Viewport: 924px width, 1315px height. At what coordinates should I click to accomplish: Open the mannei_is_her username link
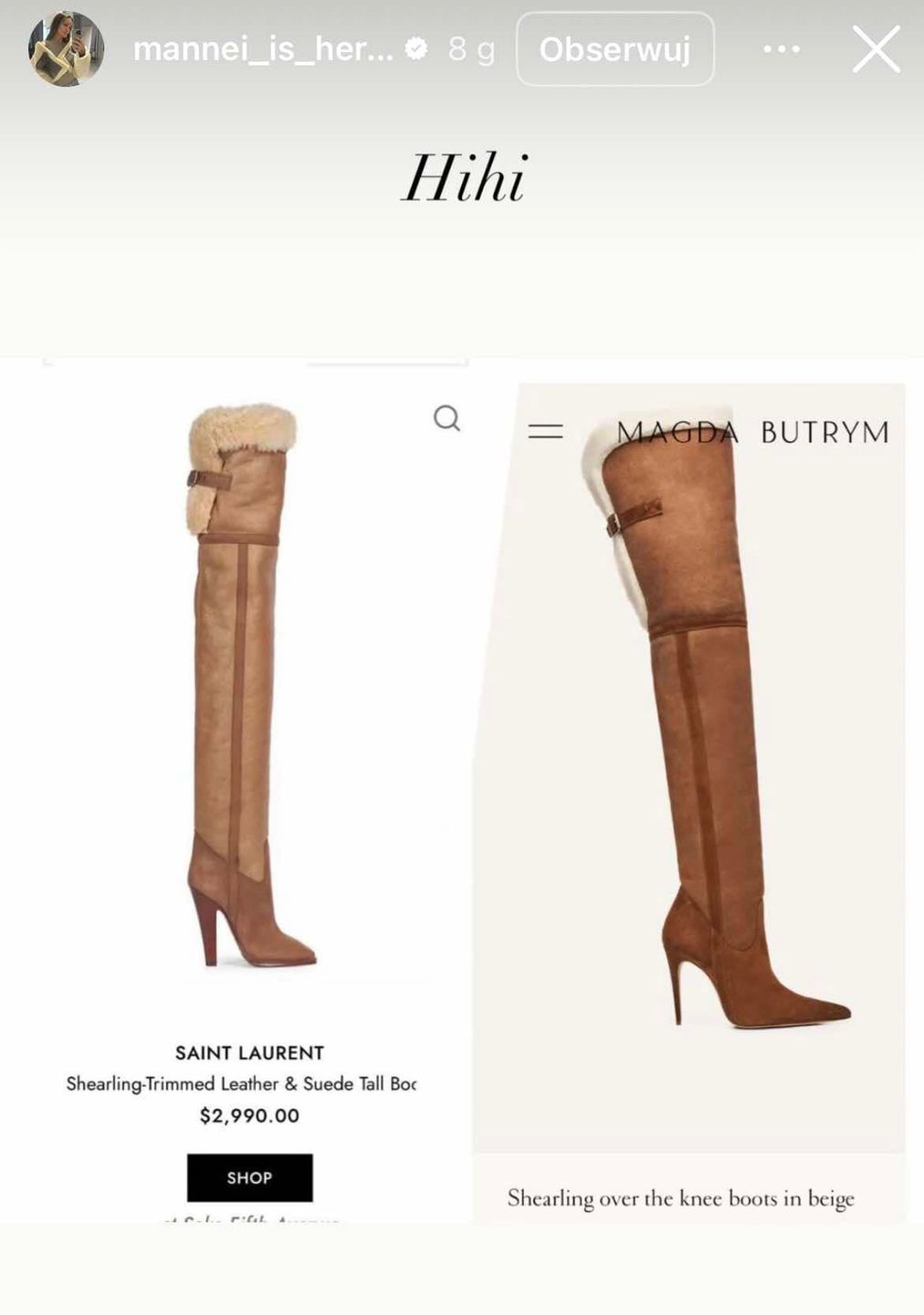(x=263, y=49)
